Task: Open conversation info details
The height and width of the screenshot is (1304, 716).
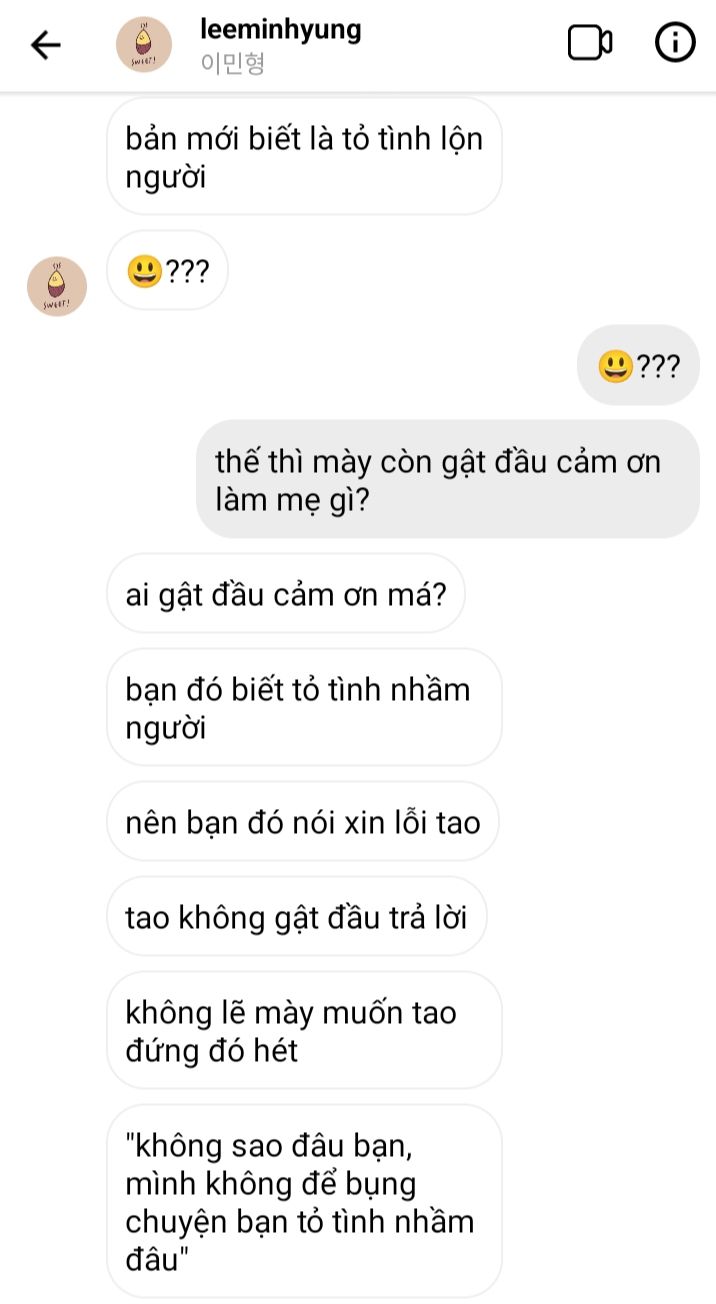Action: point(675,43)
